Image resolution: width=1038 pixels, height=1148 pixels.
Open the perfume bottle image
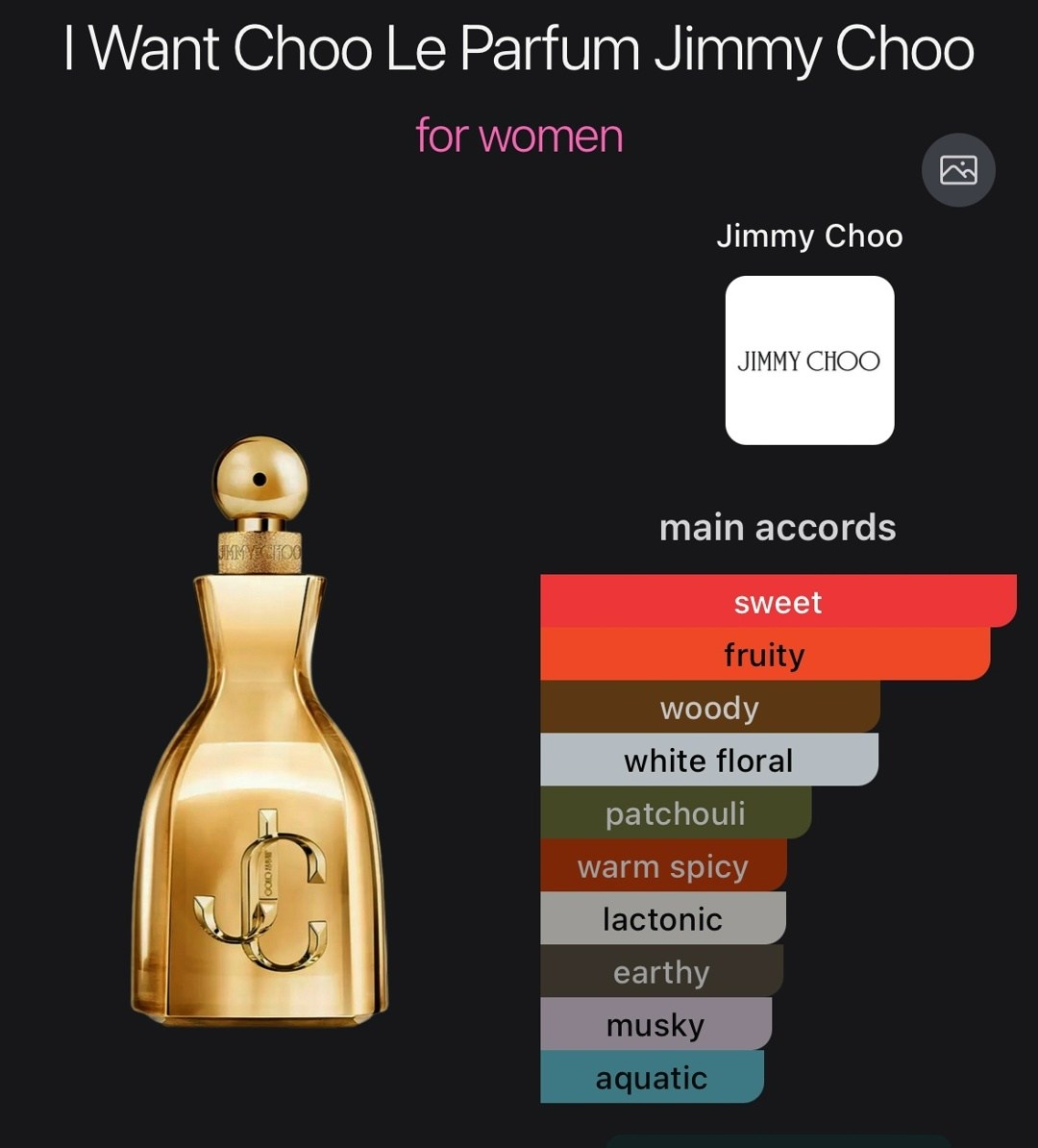[259, 731]
